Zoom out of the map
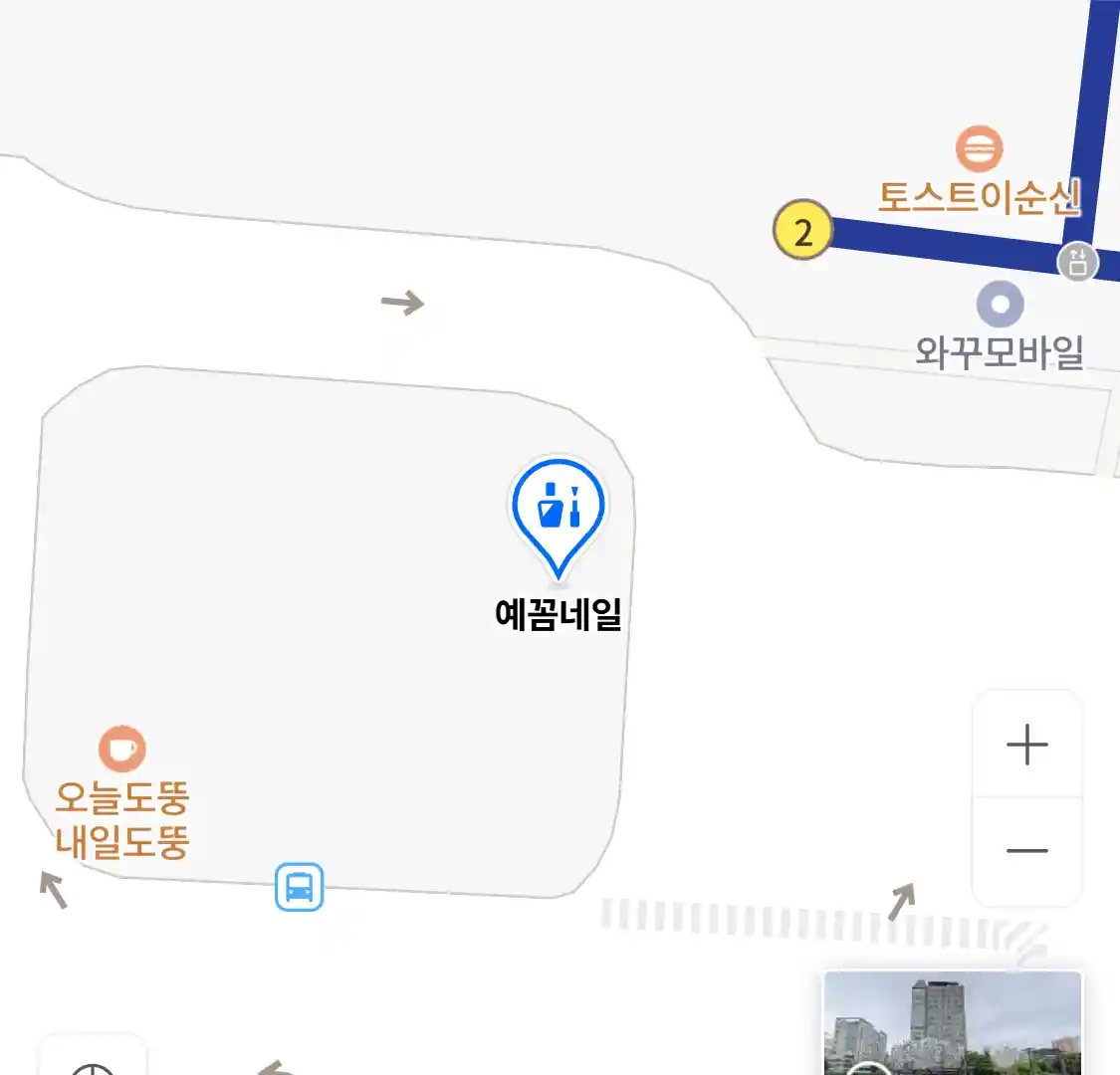1120x1075 pixels. pyautogui.click(x=1026, y=851)
